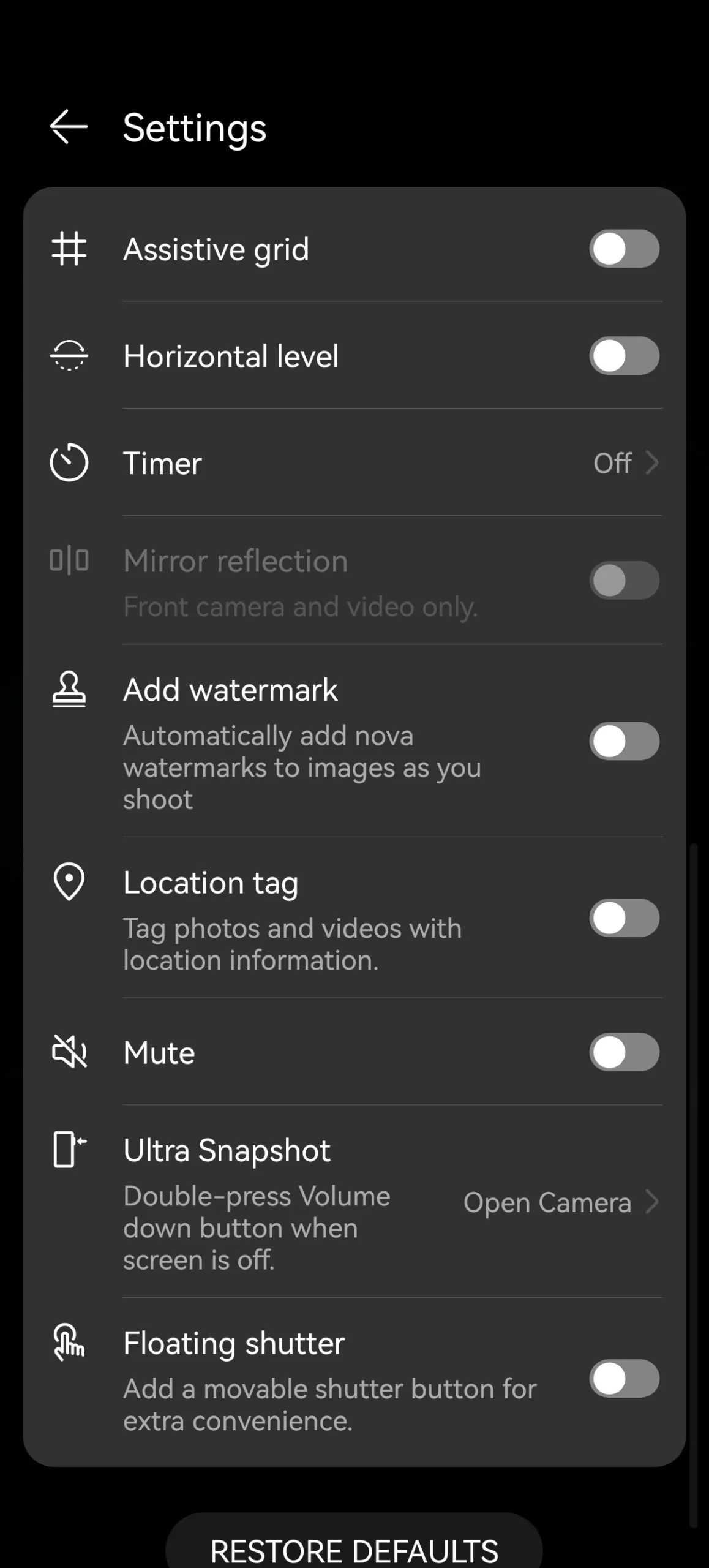
Task: Switch on Mute
Action: point(624,1052)
